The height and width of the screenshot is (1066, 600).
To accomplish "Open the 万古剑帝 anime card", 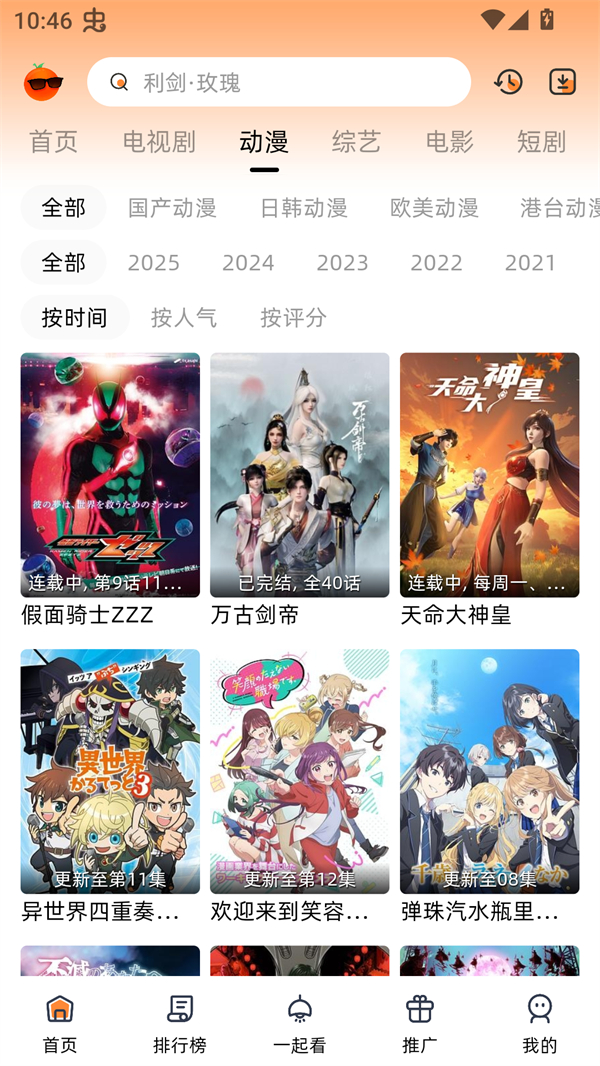I will tap(299, 475).
